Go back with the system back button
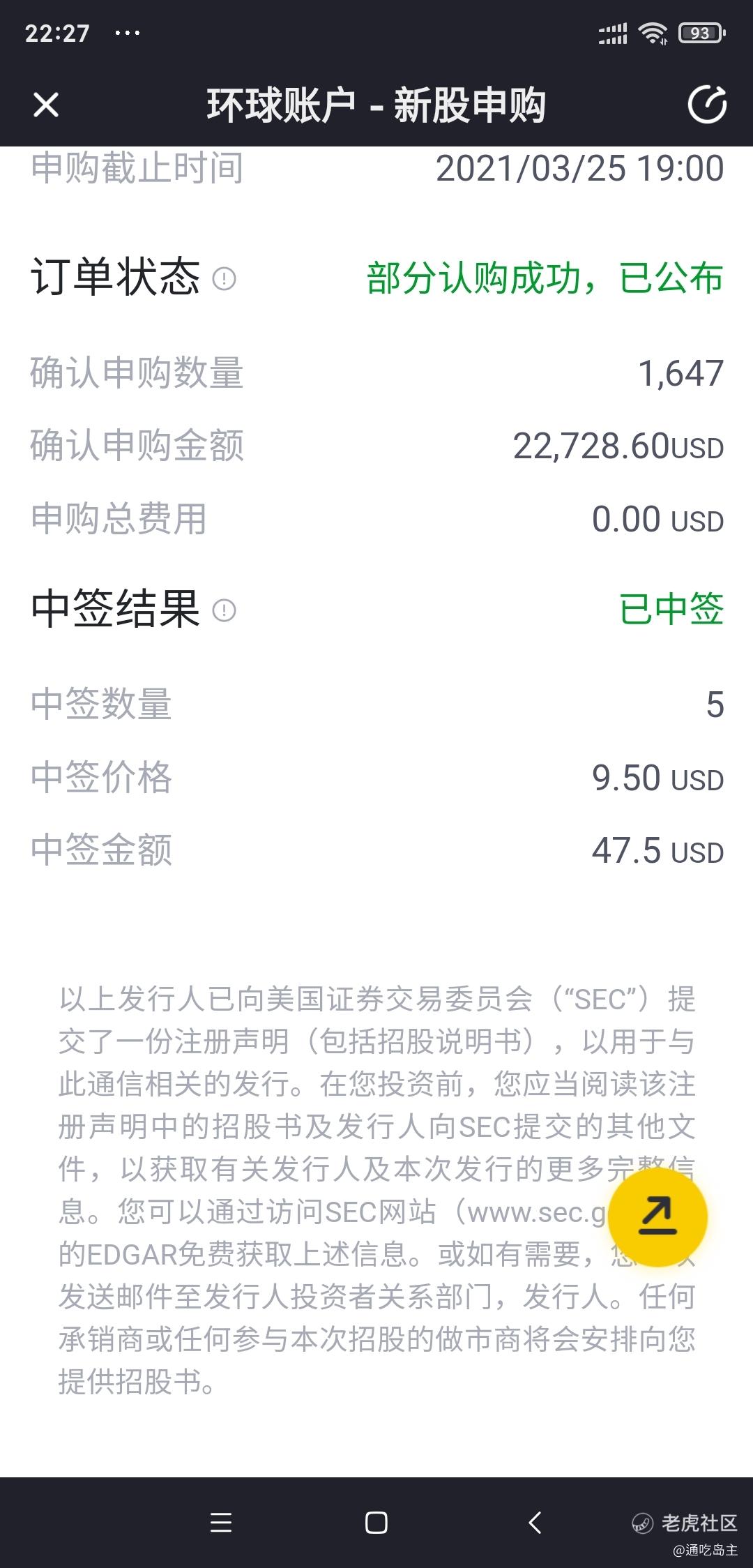753x1568 pixels. tap(535, 1522)
